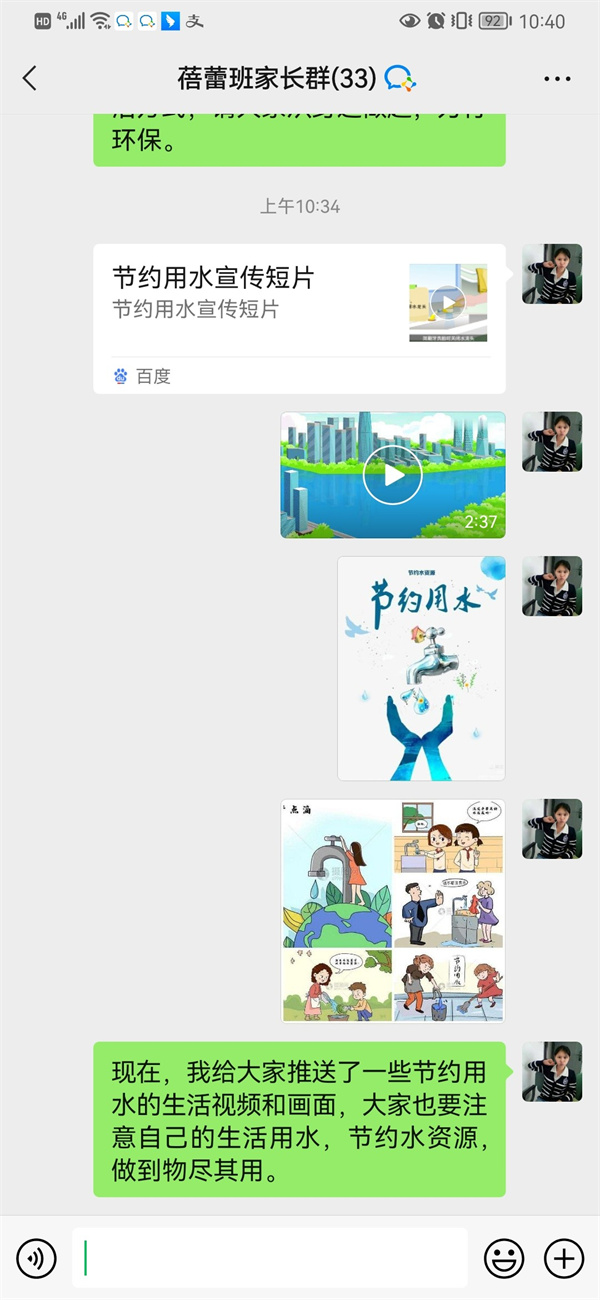
Task: Open the plus attachment menu
Action: (x=564, y=1257)
